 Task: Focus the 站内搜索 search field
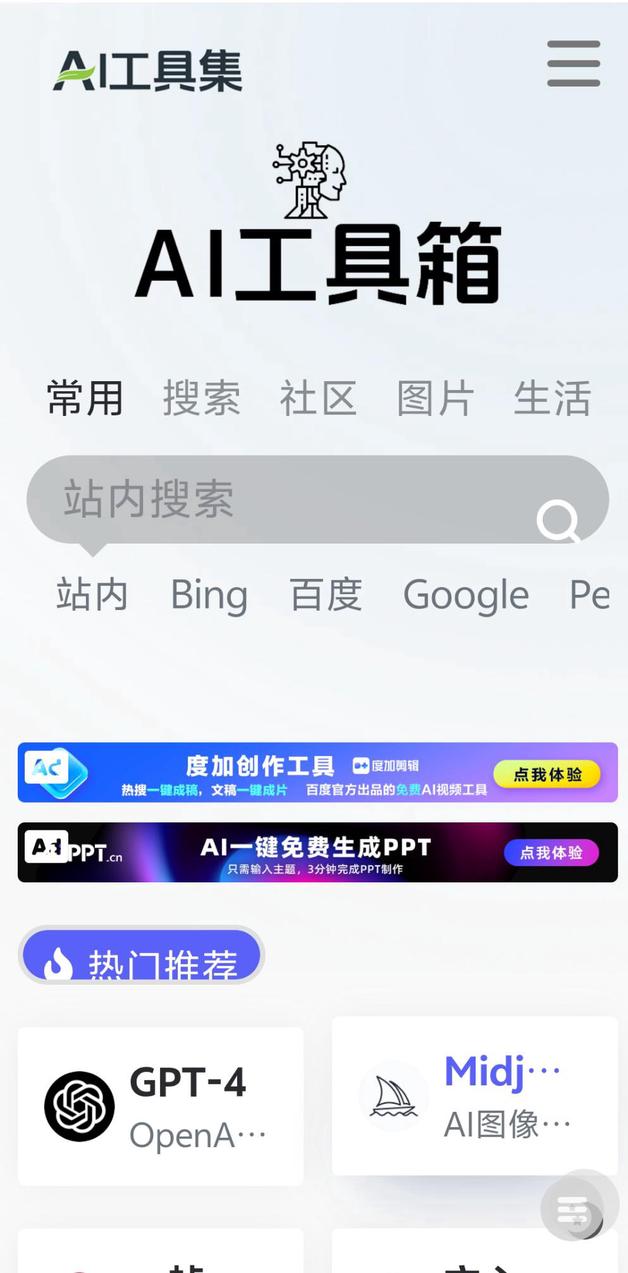pyautogui.click(x=280, y=499)
